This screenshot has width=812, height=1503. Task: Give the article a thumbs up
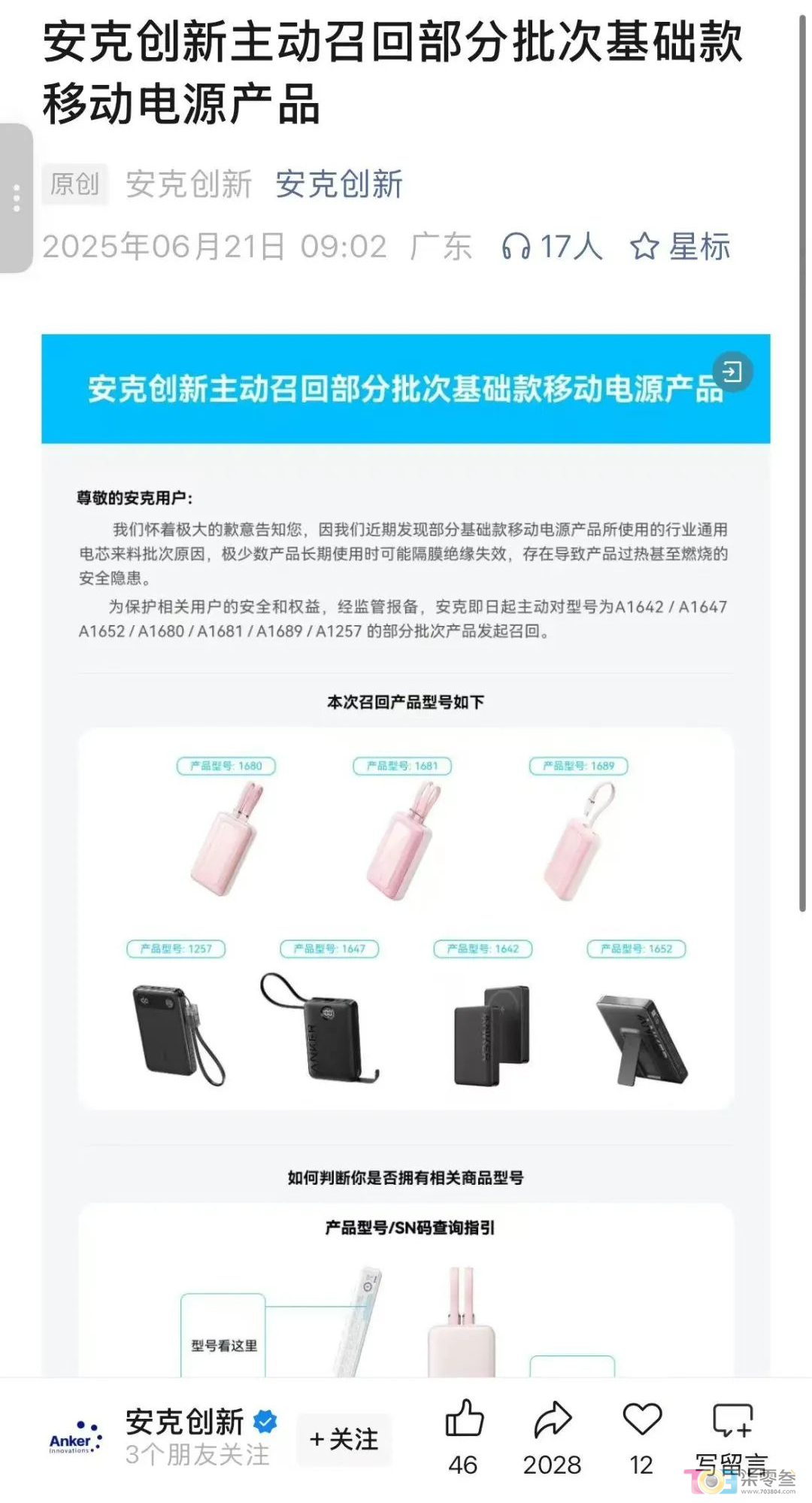(464, 1419)
